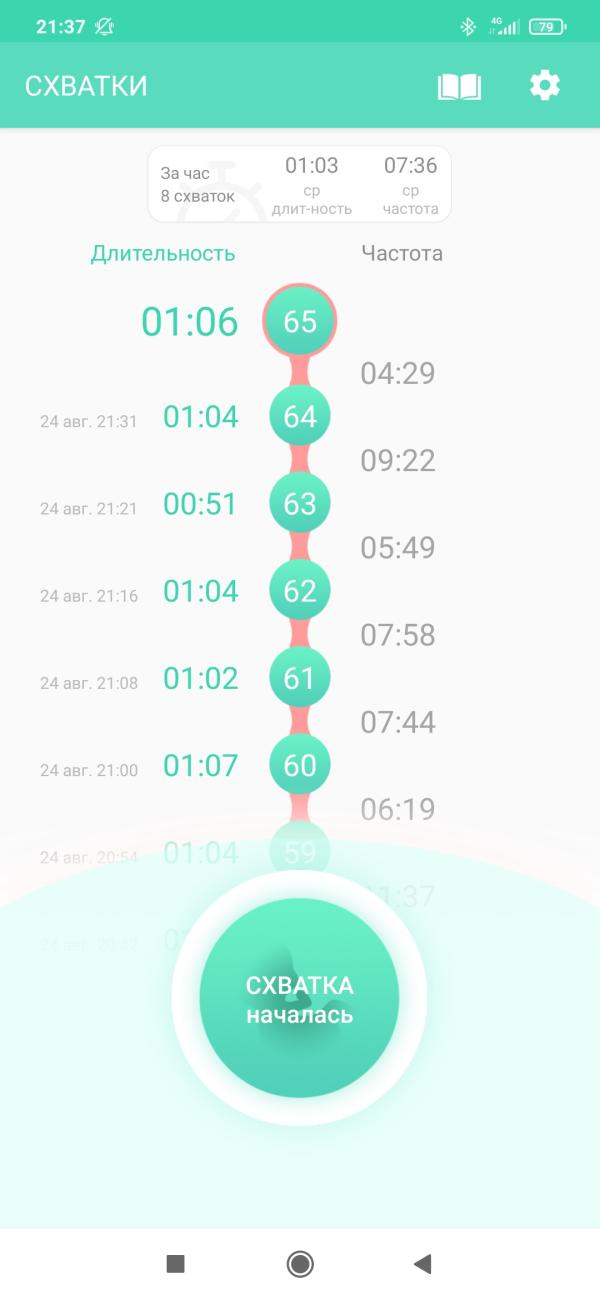This screenshot has height=1299, width=600.
Task: Start a contraction with СХВАТКА началась button
Action: click(299, 998)
